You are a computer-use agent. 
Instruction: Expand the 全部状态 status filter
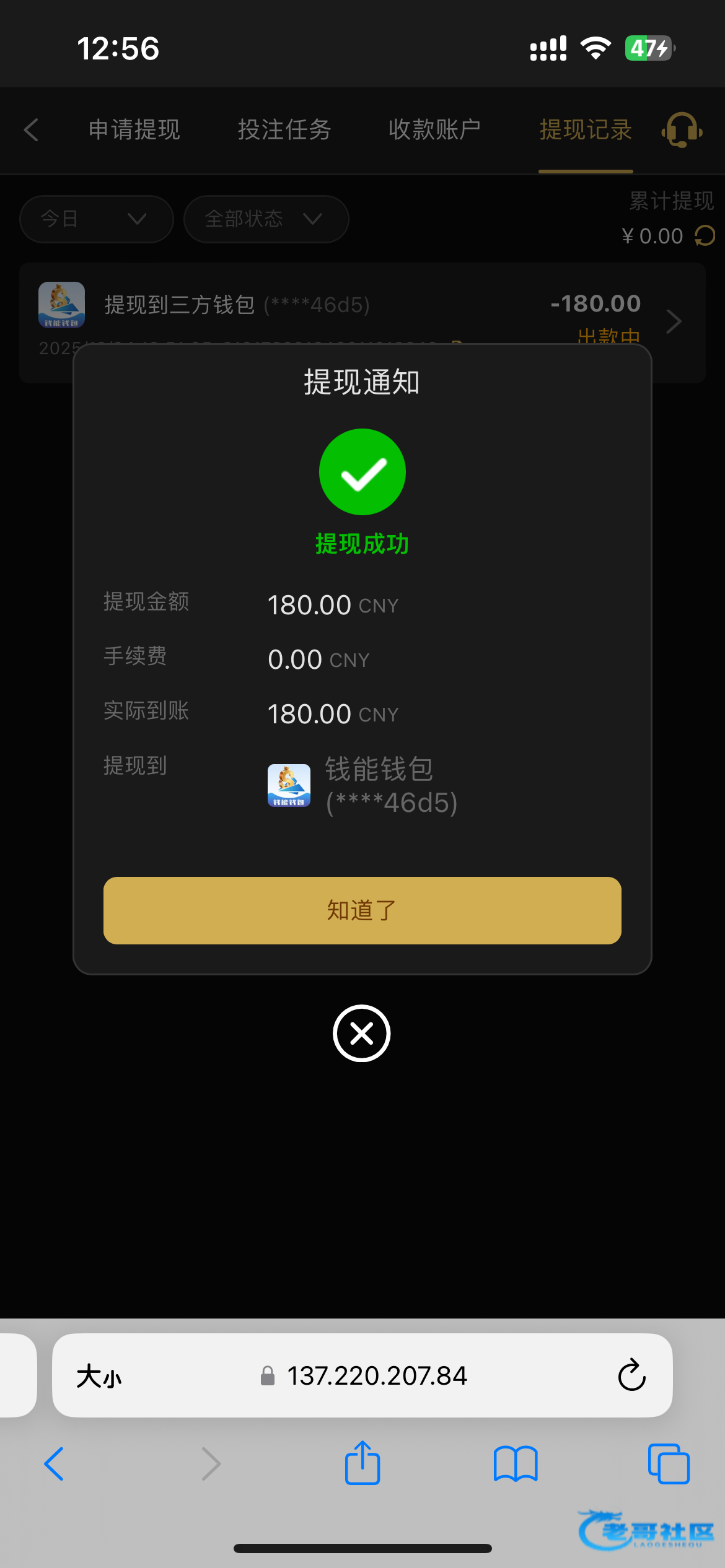(266, 219)
